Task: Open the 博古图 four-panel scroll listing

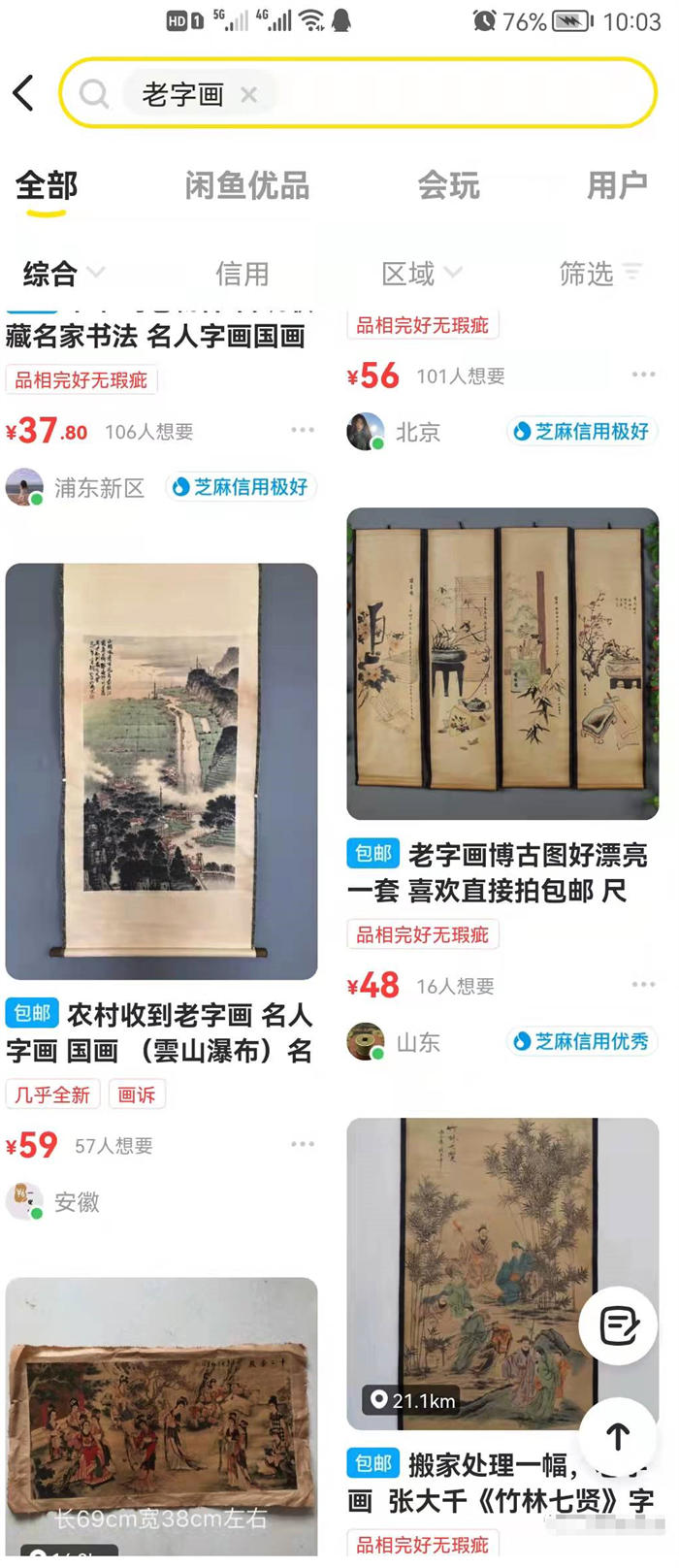Action: (502, 664)
